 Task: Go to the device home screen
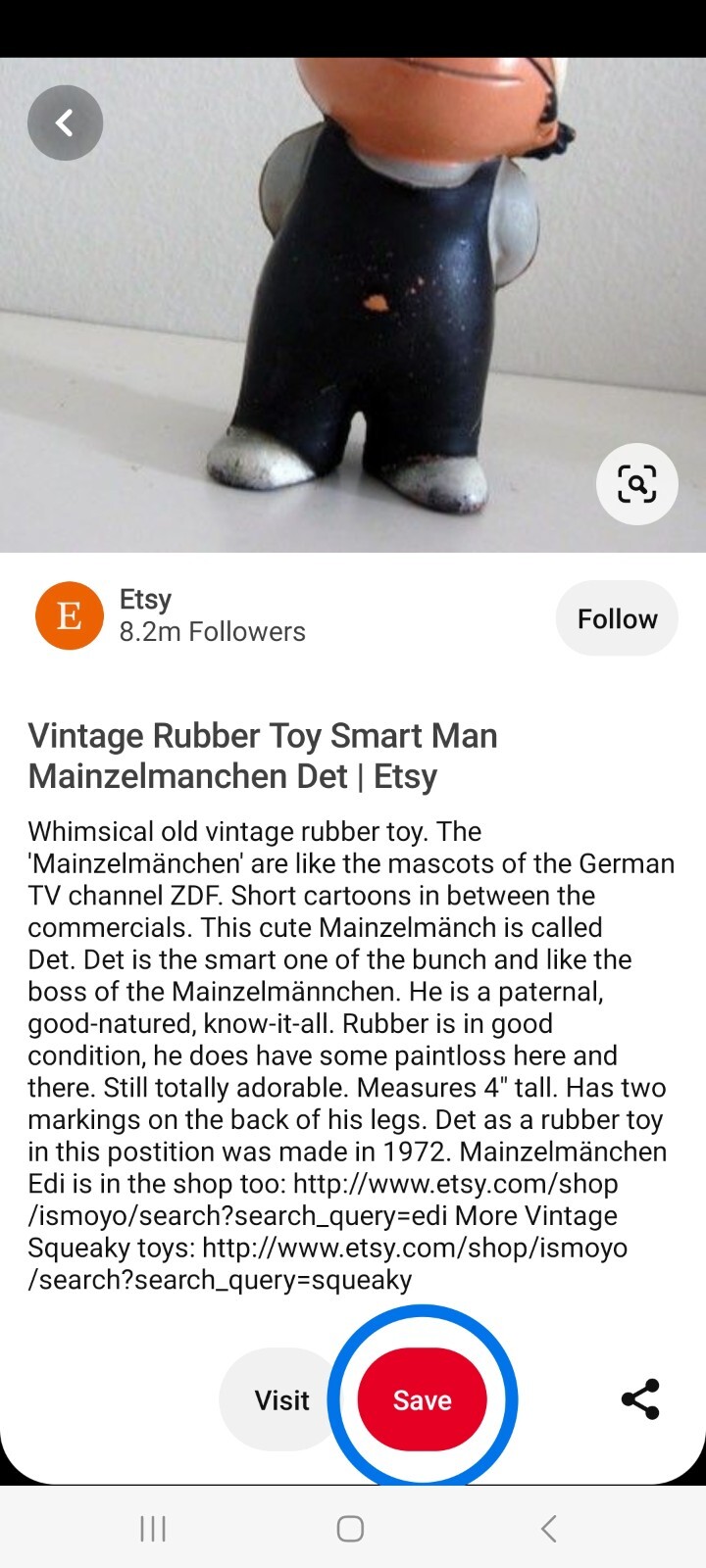point(350,1529)
